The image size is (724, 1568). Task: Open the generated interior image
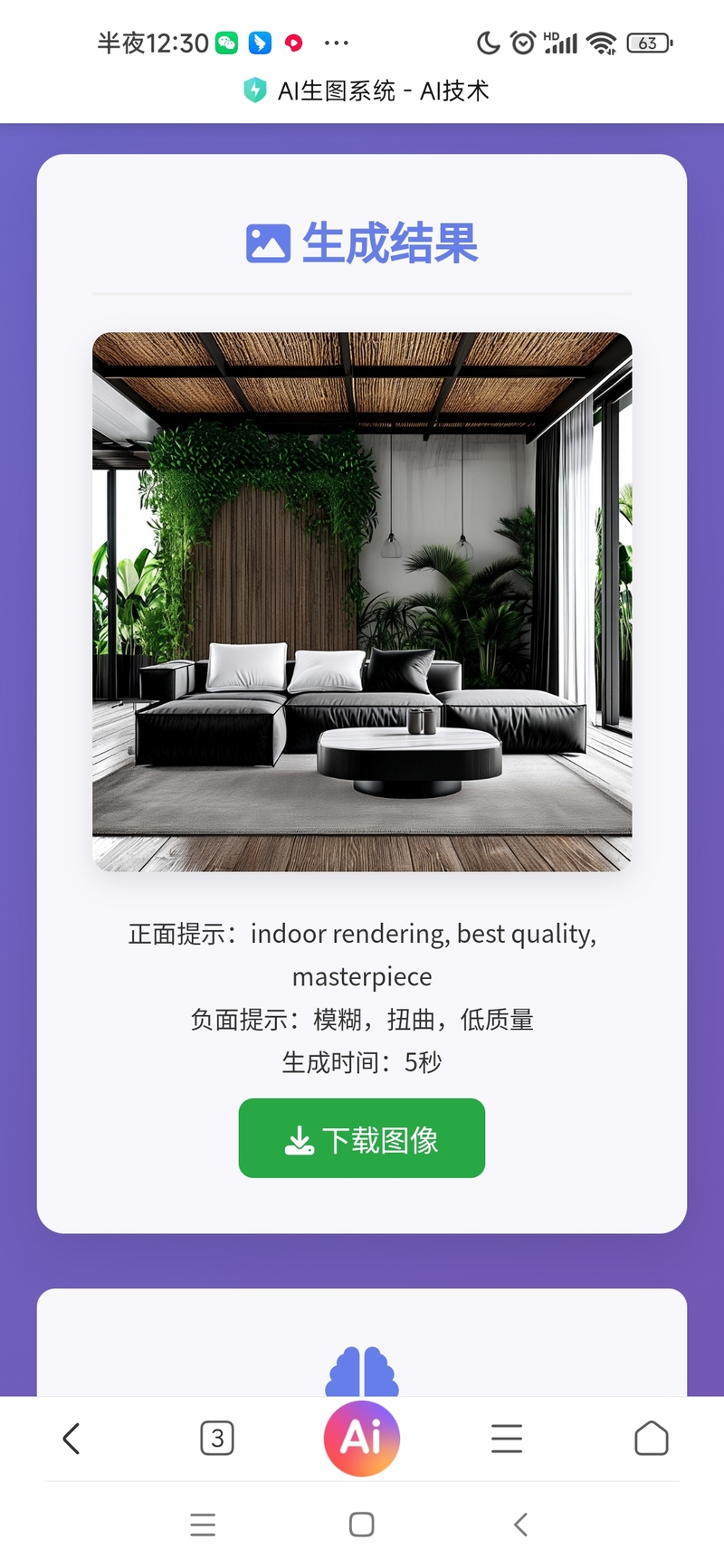362,602
